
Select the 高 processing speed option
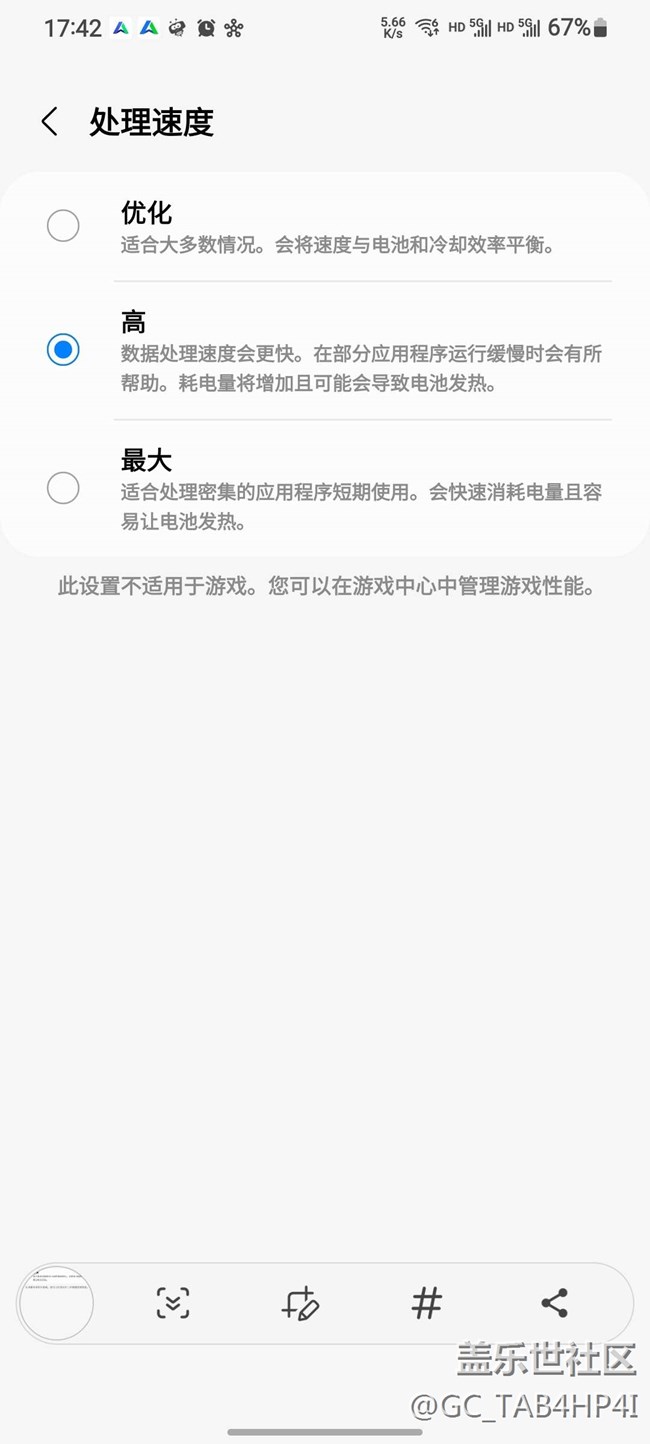[x=325, y=351]
